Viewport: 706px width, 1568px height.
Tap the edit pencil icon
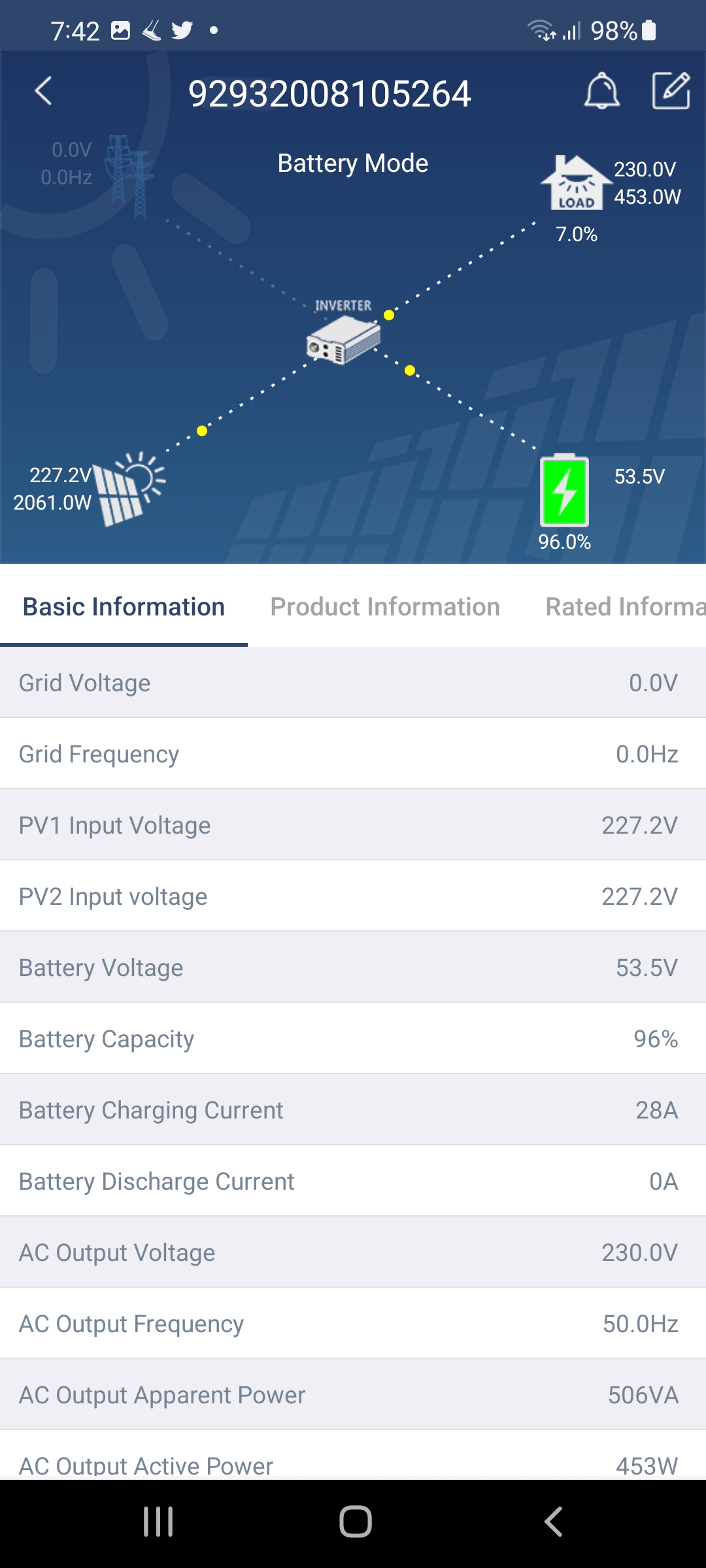671,91
